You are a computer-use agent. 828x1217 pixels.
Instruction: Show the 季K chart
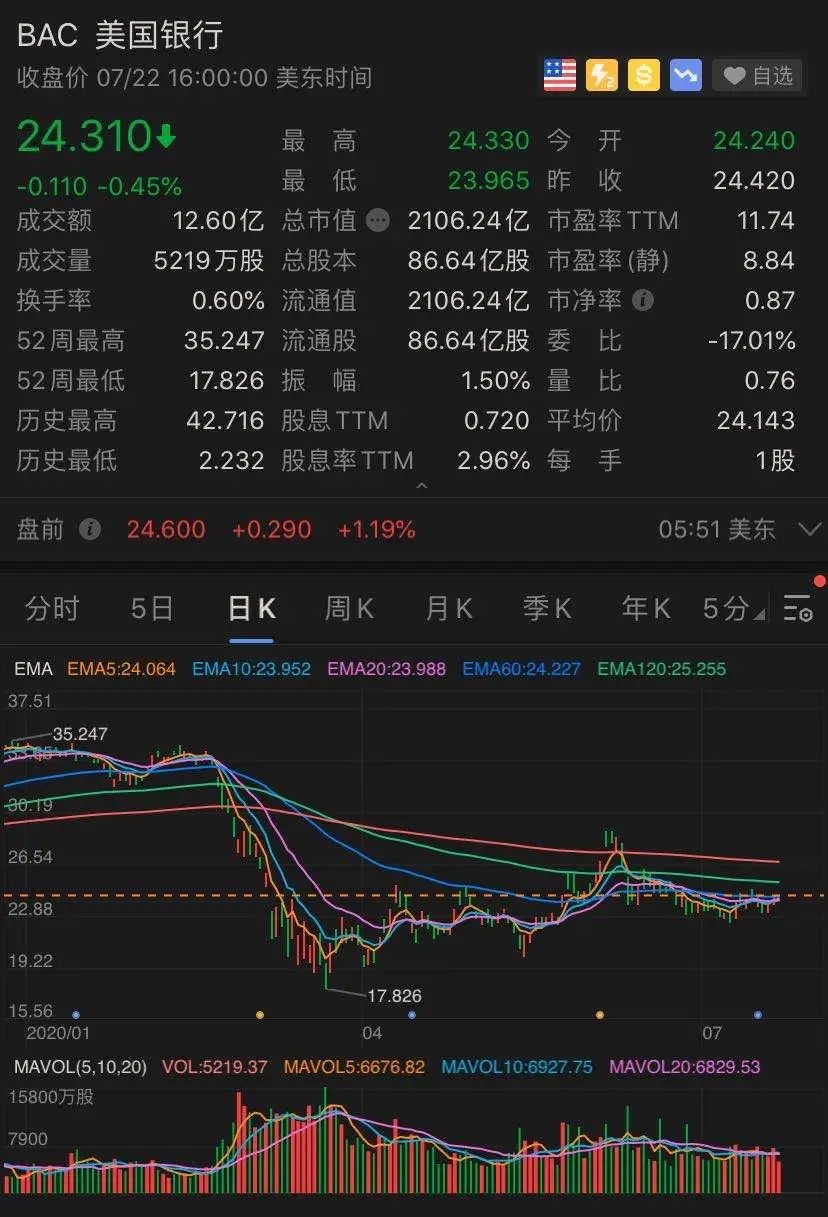click(547, 608)
